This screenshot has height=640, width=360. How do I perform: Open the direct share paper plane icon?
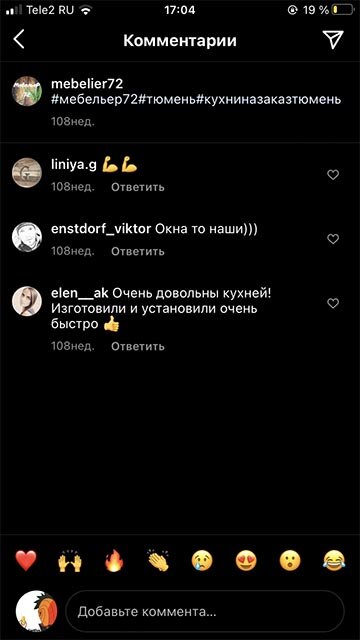333,40
